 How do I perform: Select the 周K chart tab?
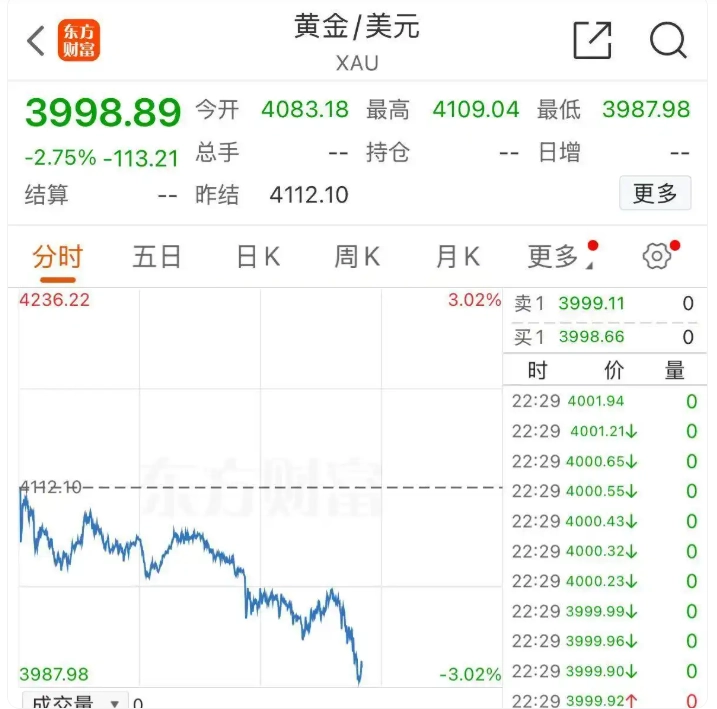(357, 257)
